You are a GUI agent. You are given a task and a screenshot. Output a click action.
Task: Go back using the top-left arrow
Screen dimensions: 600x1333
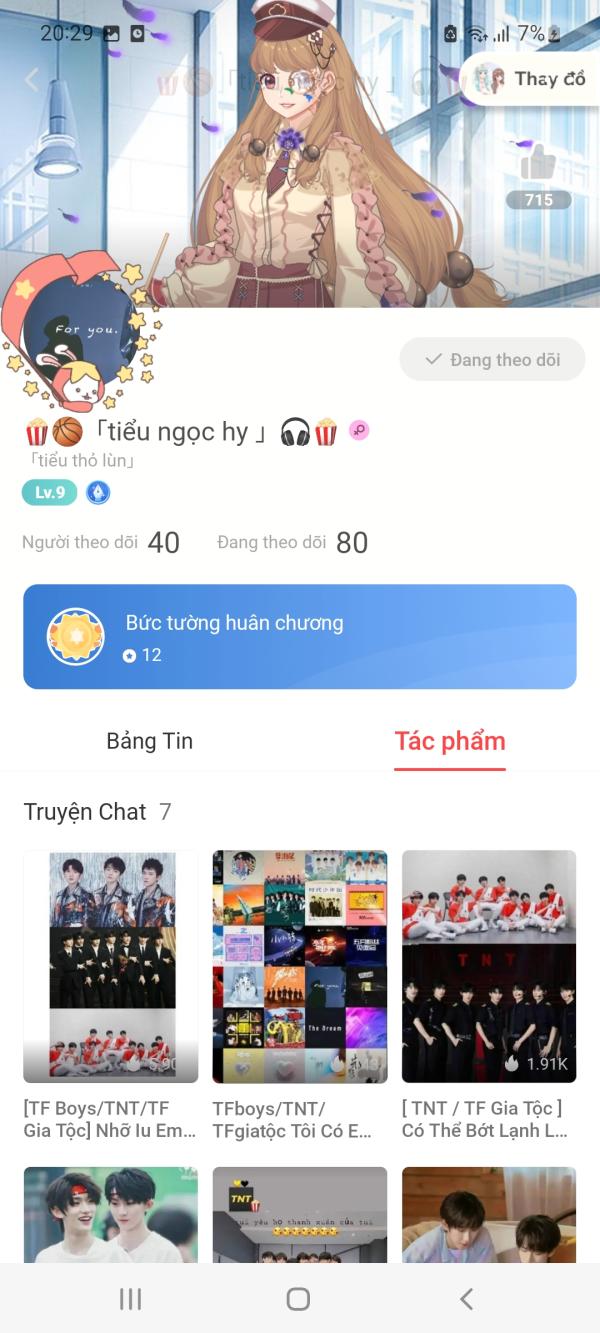[x=32, y=80]
